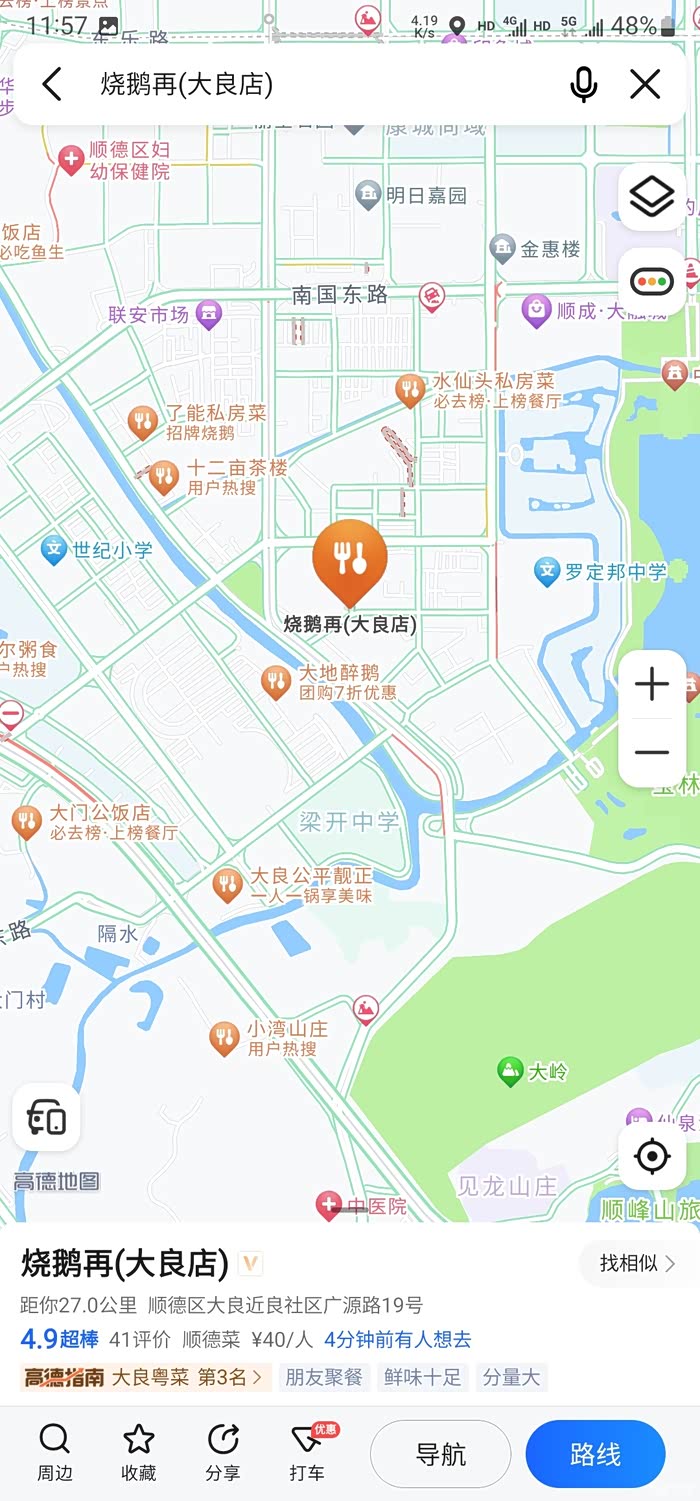This screenshot has width=700, height=1501.
Task: Add this restaurant to 收藏
Action: point(138,1453)
